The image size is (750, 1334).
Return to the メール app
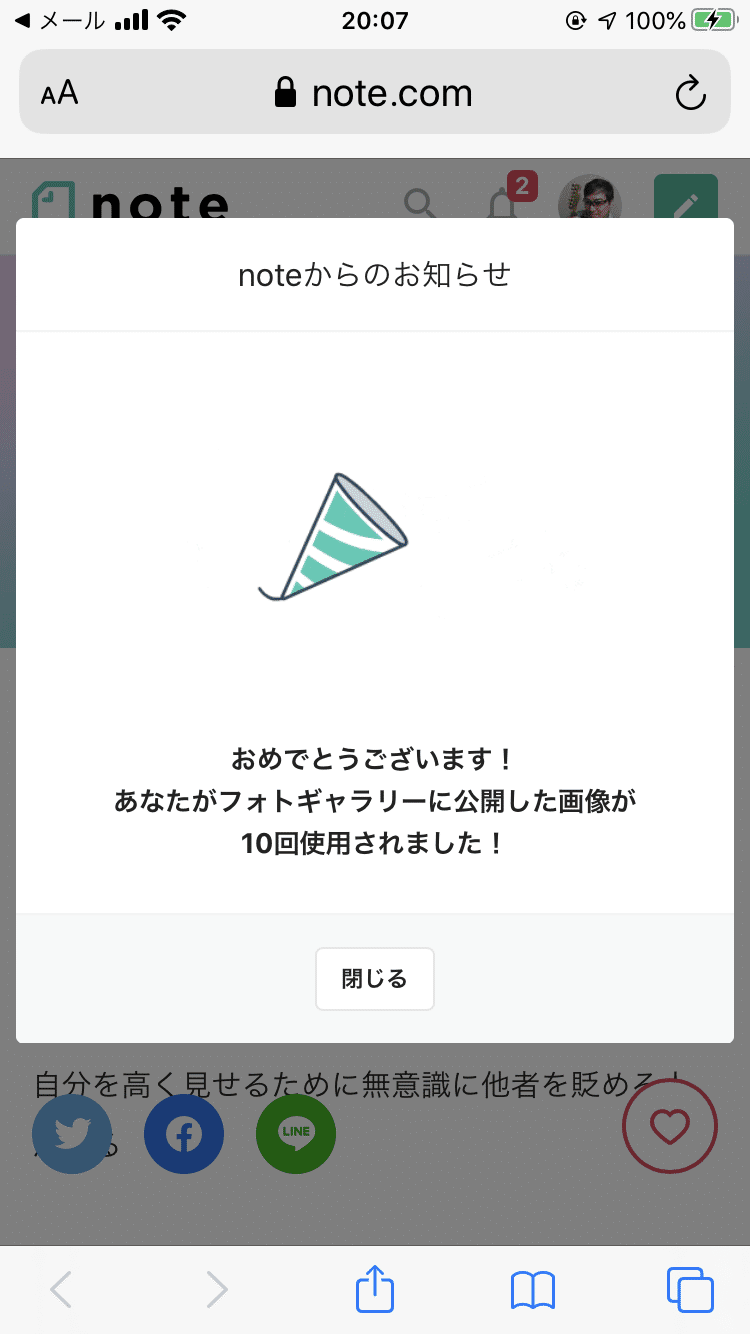click(x=60, y=20)
